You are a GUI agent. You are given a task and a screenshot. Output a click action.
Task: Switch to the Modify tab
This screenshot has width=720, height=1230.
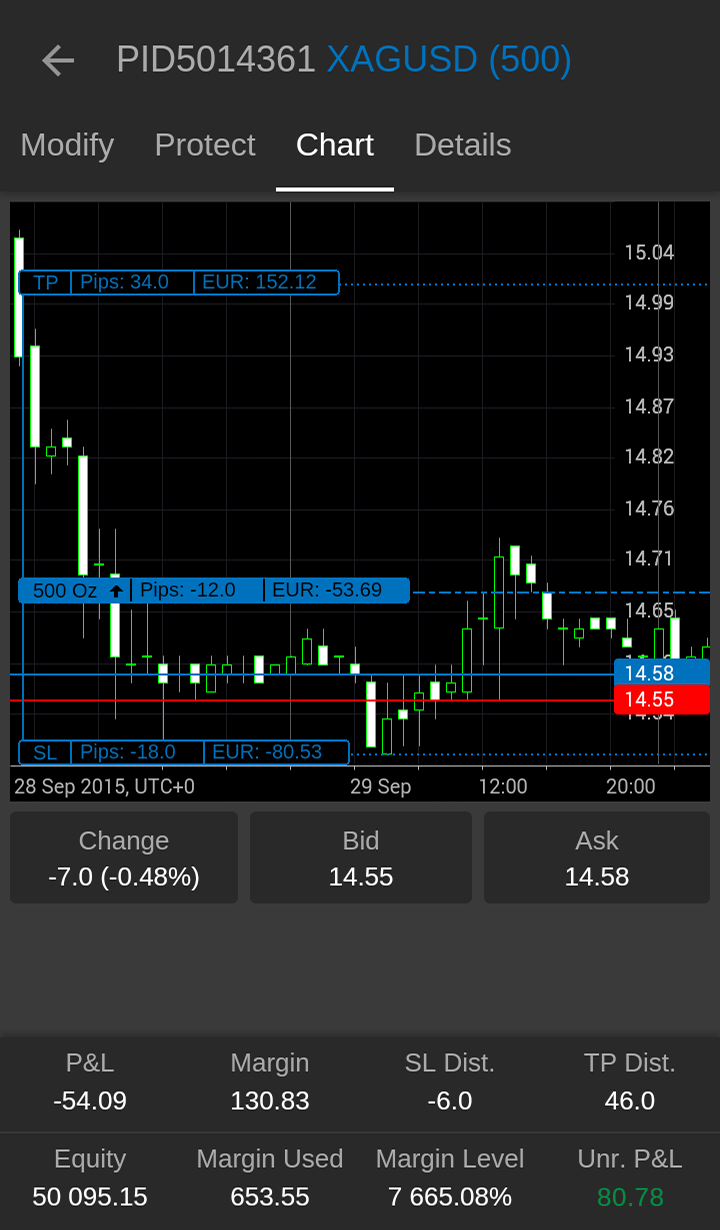click(67, 145)
